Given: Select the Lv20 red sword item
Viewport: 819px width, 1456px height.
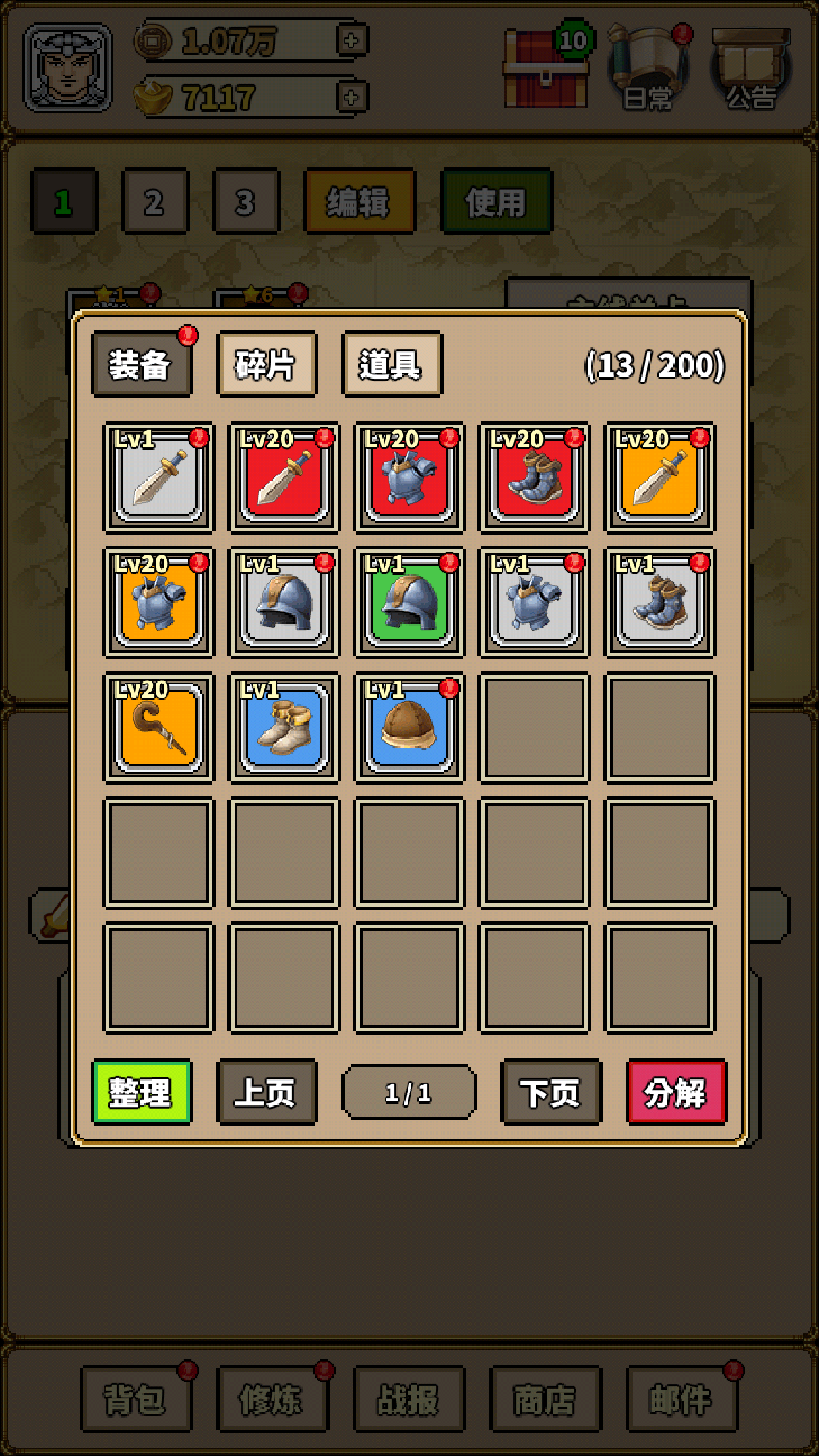Looking at the screenshot, I should [x=284, y=477].
